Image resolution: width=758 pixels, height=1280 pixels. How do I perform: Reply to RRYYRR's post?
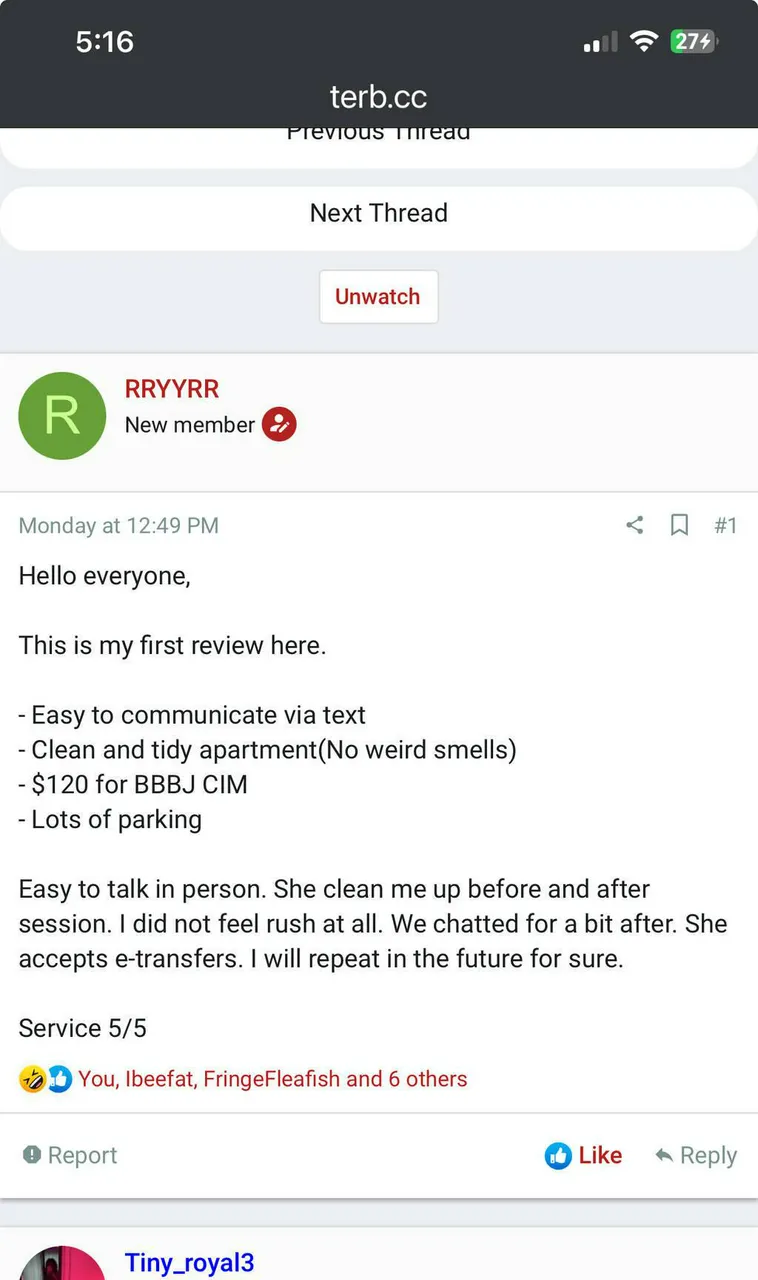[696, 1155]
